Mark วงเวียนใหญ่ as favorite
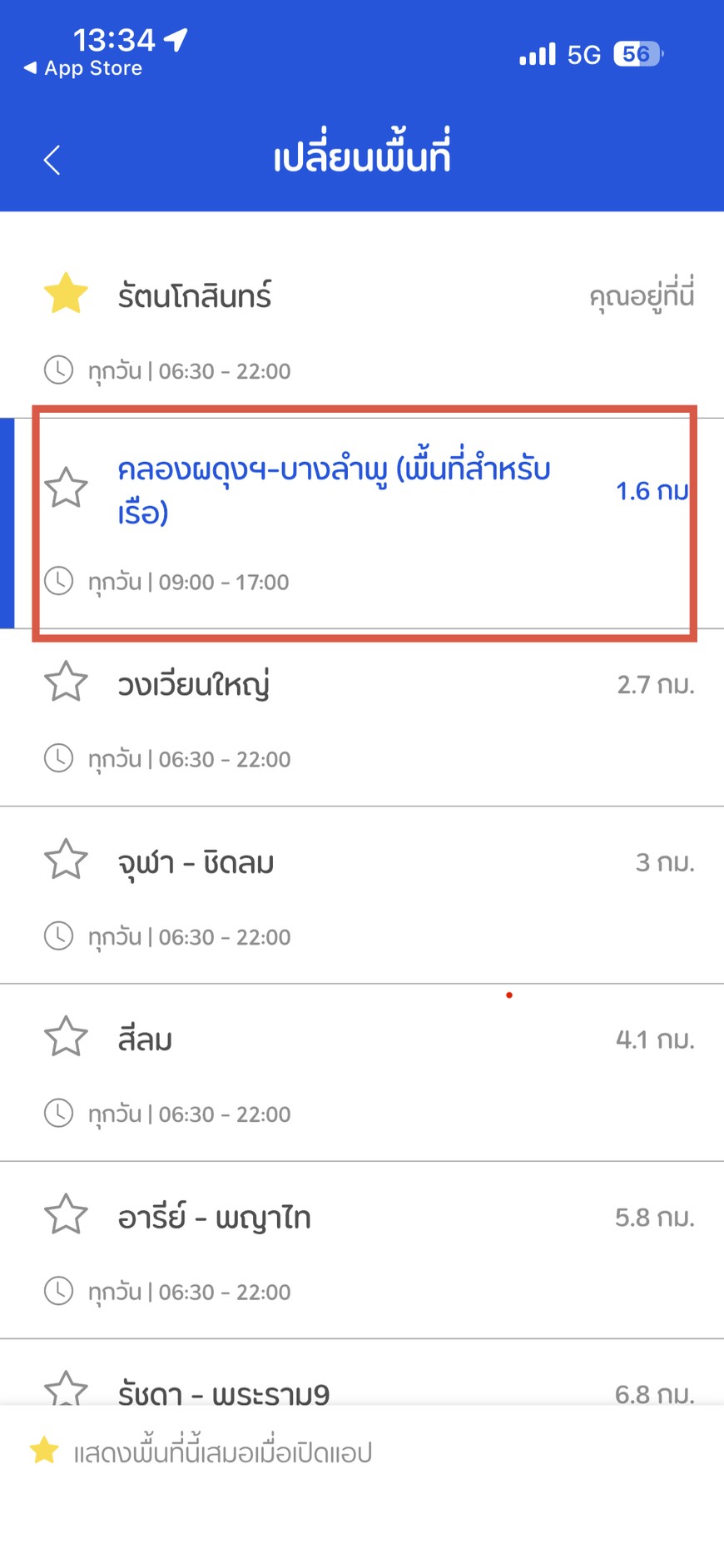The width and height of the screenshot is (724, 1568). [x=66, y=682]
